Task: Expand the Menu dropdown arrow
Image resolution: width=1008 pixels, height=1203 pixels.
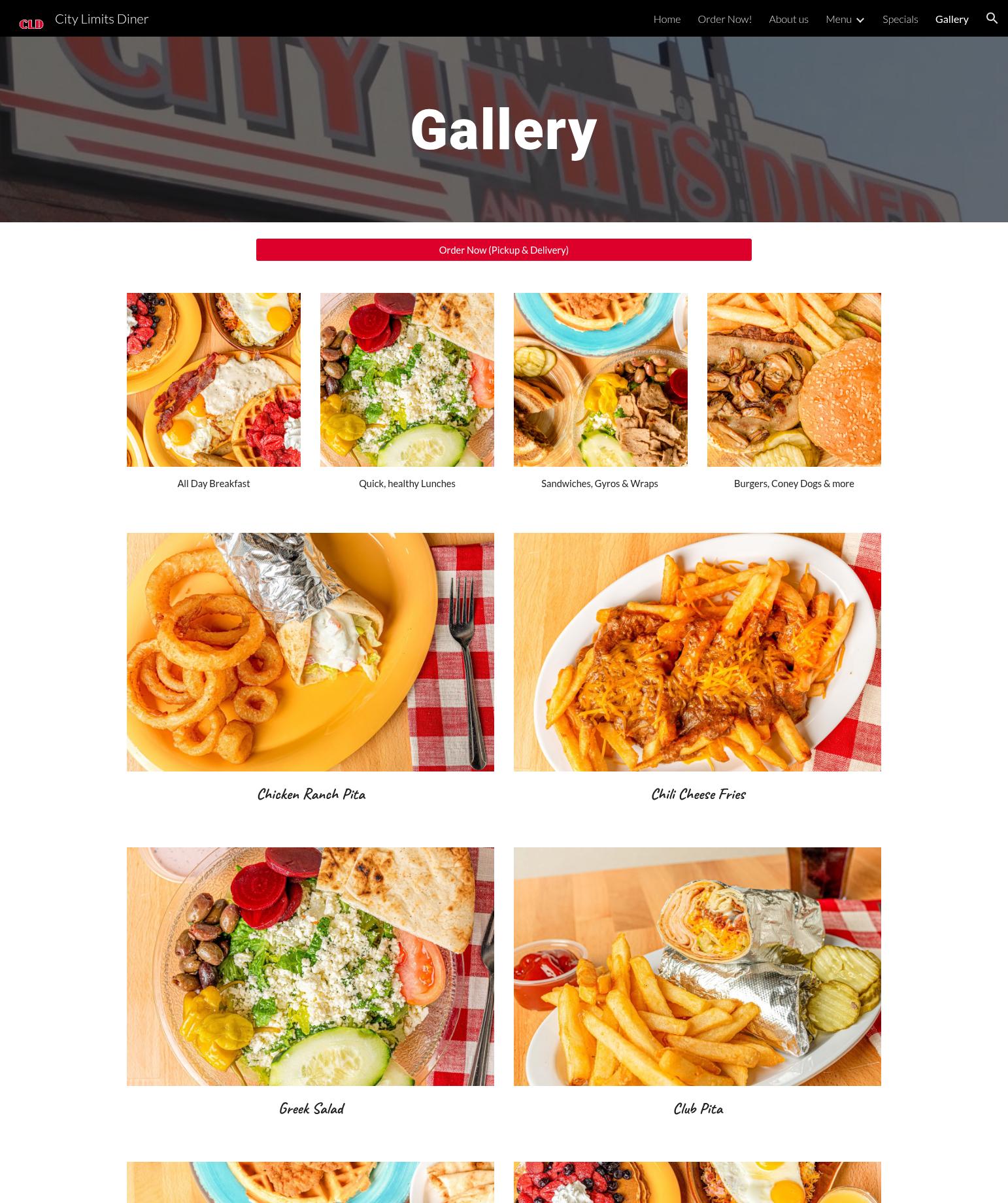Action: point(860,20)
